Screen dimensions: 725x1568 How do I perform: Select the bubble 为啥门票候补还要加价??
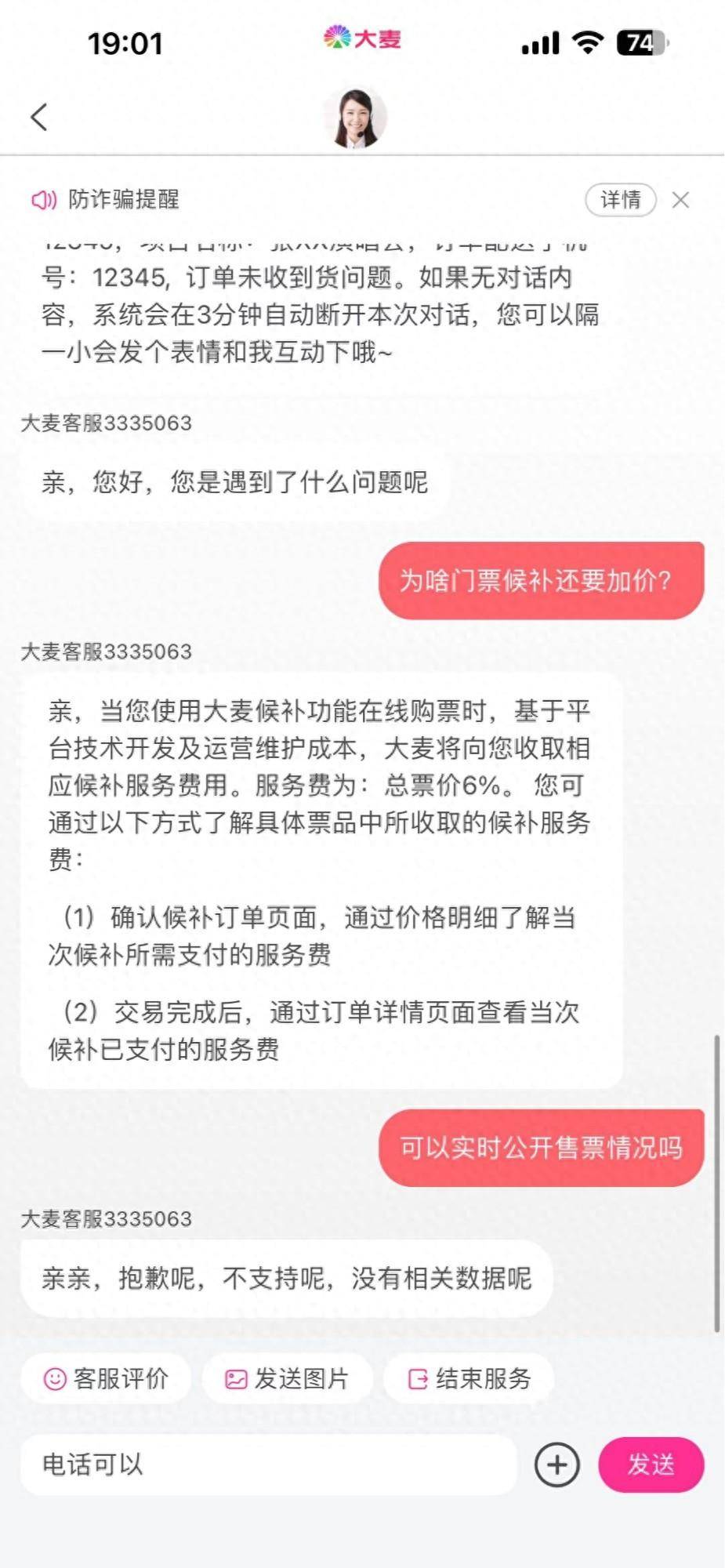point(541,582)
